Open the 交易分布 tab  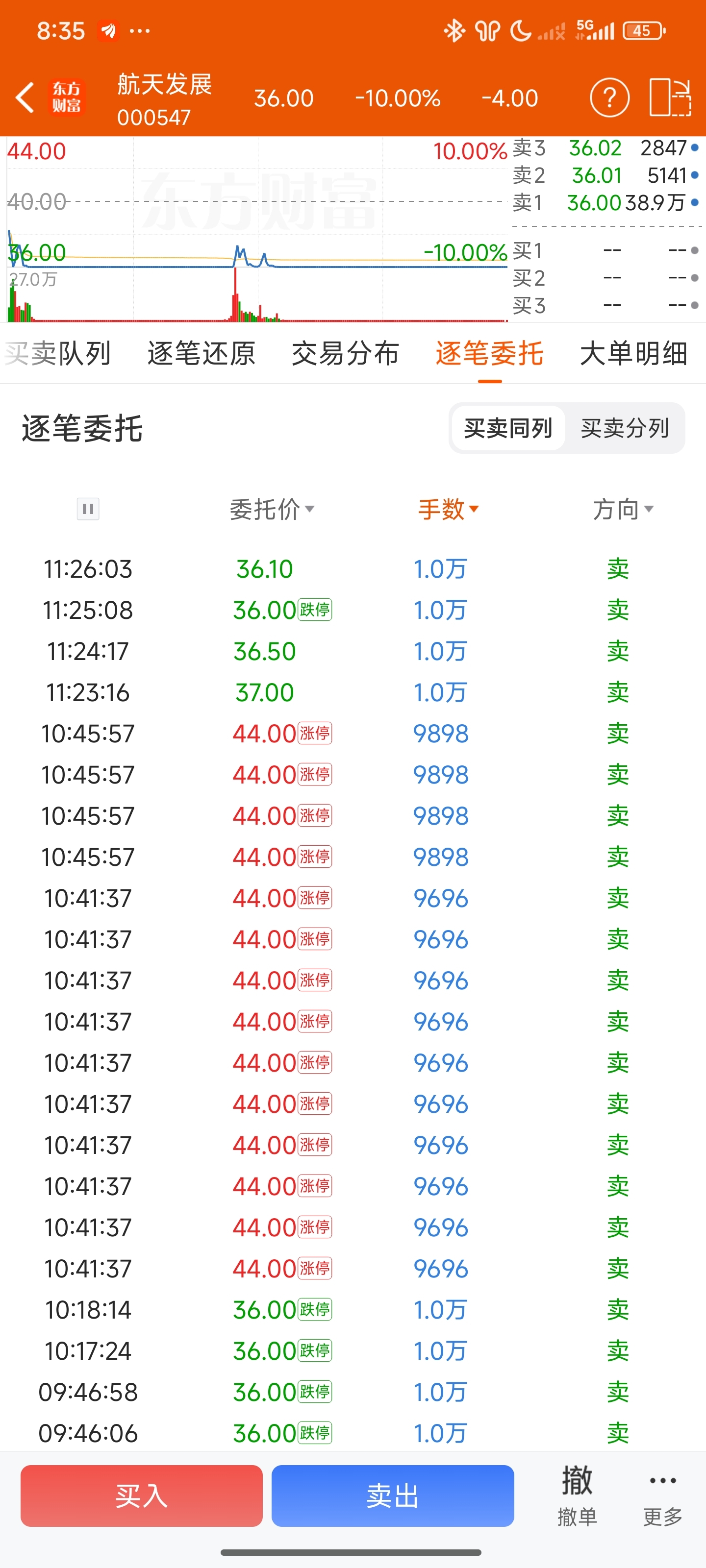[345, 353]
